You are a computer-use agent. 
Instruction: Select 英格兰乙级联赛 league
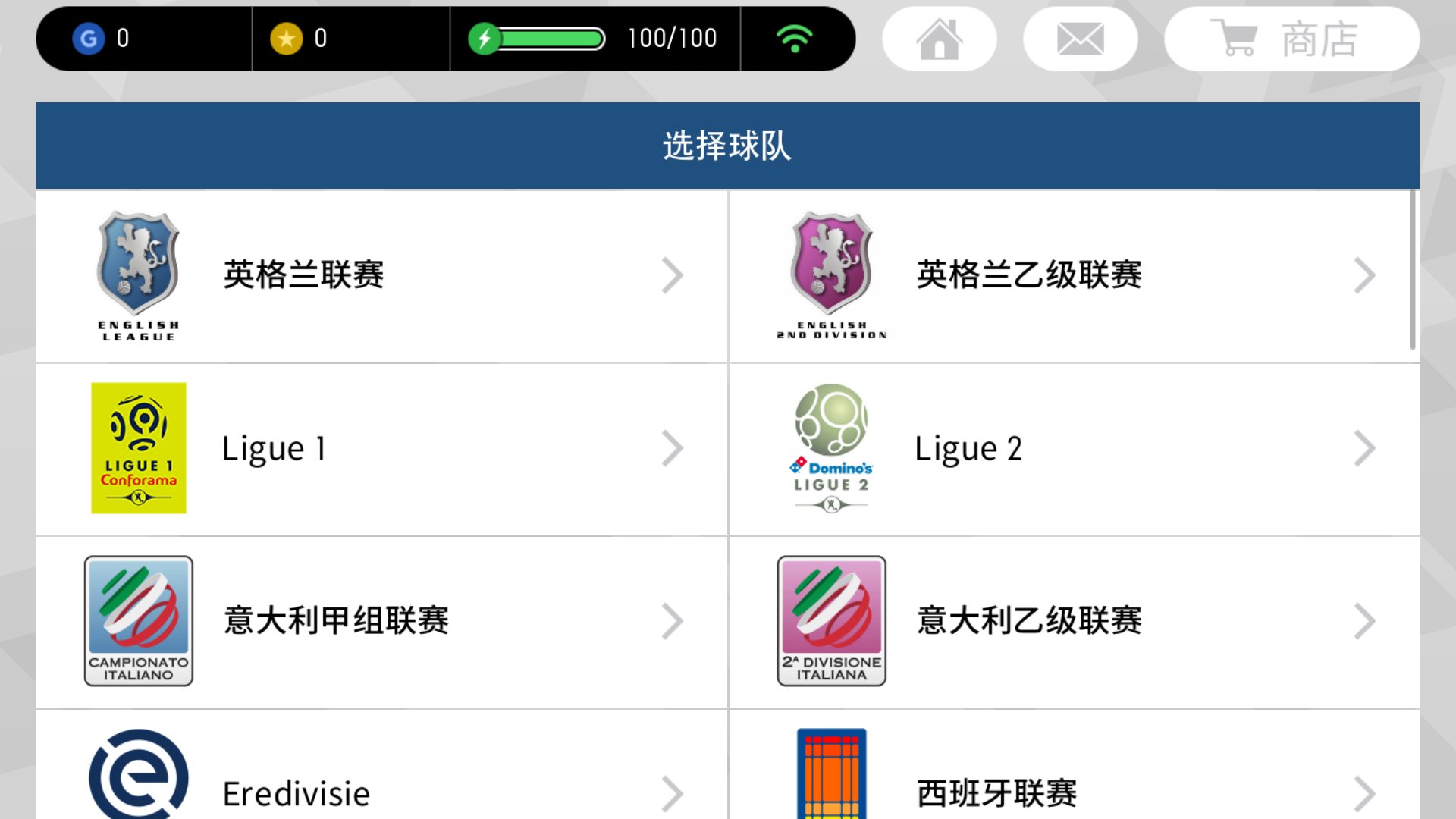click(1073, 275)
